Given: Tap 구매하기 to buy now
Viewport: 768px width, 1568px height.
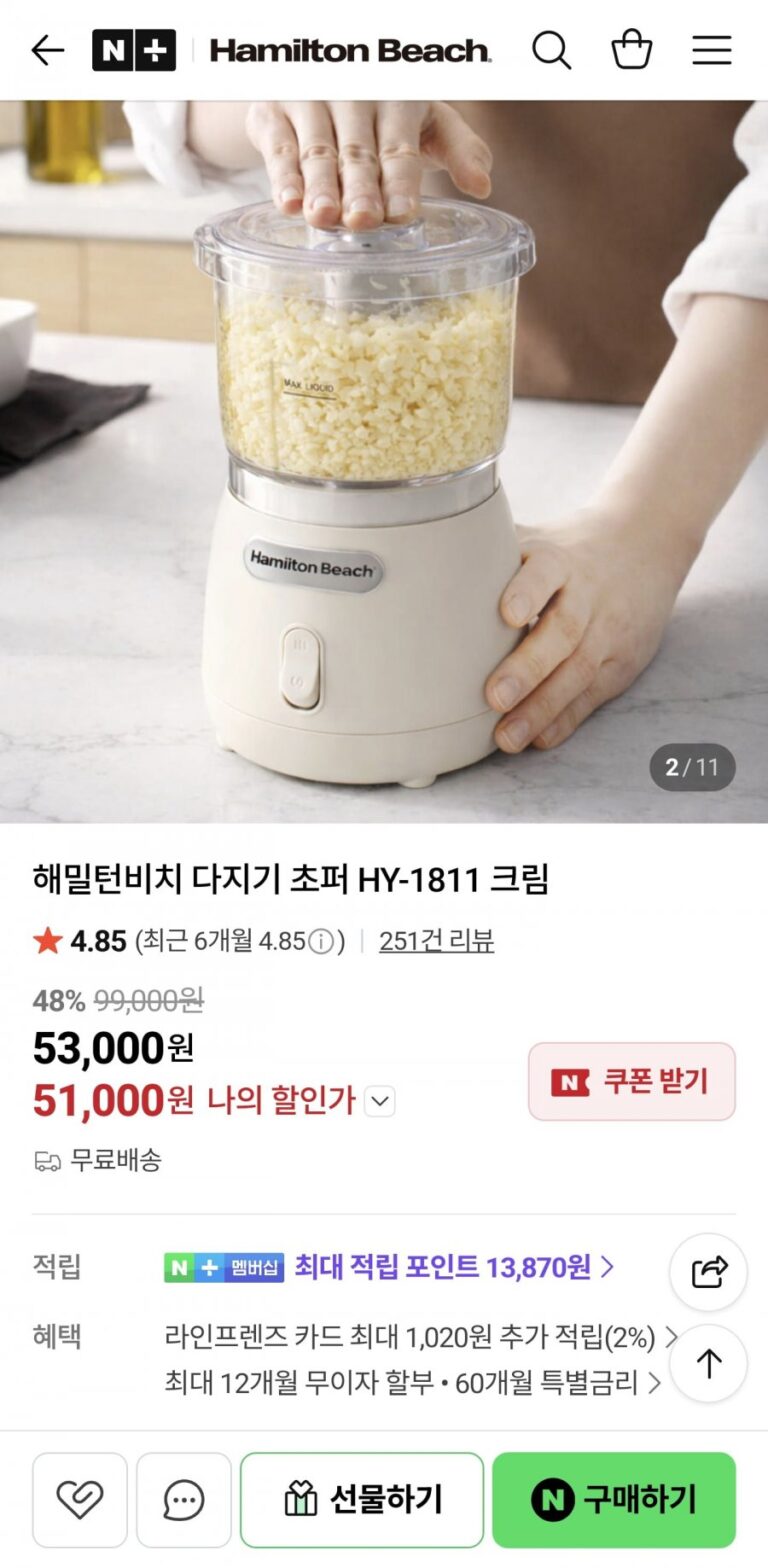Looking at the screenshot, I should [x=614, y=1500].
